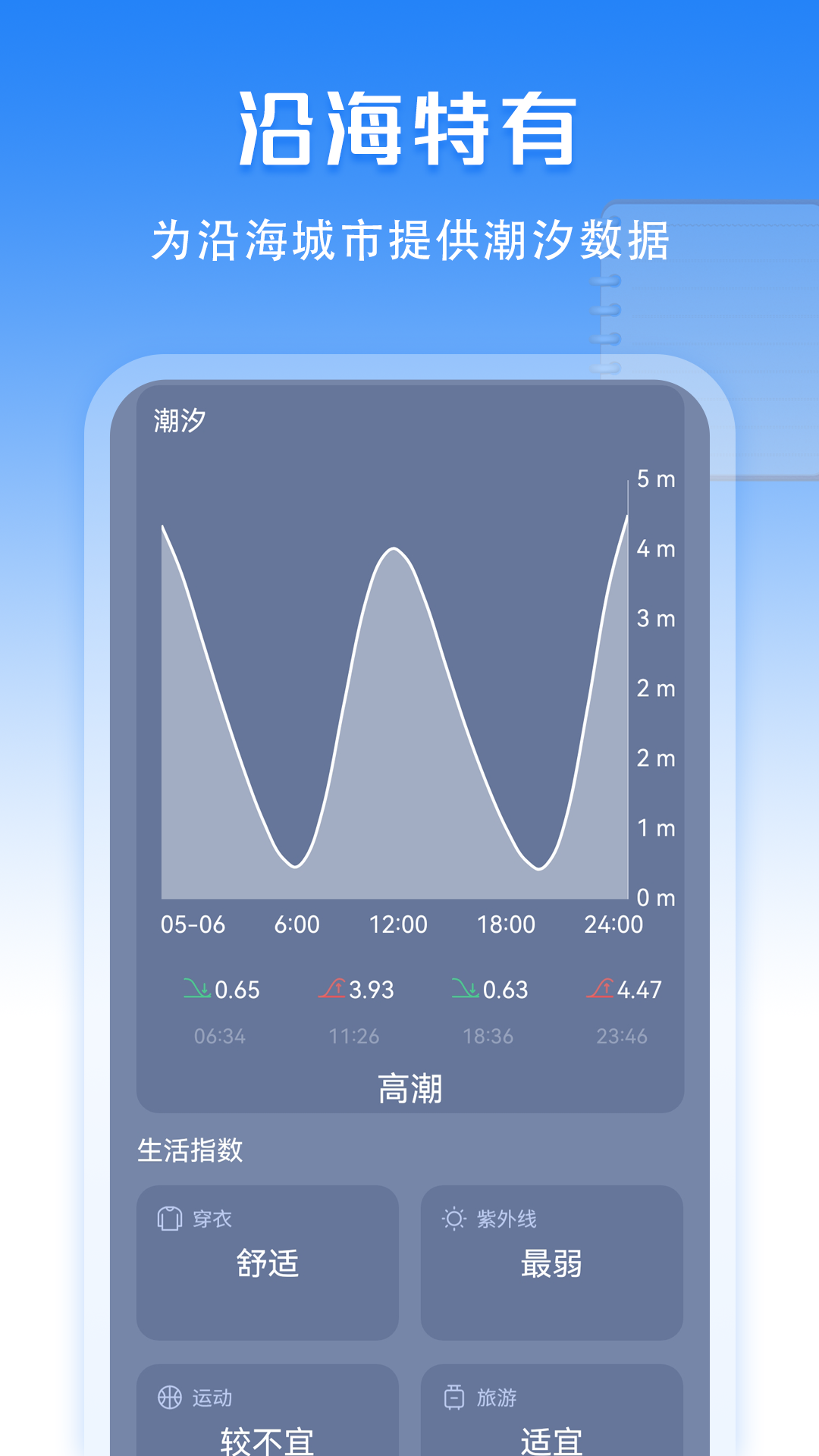Click the luggage icon beside 旅游
Viewport: 819px width, 1456px height.
453,1398
